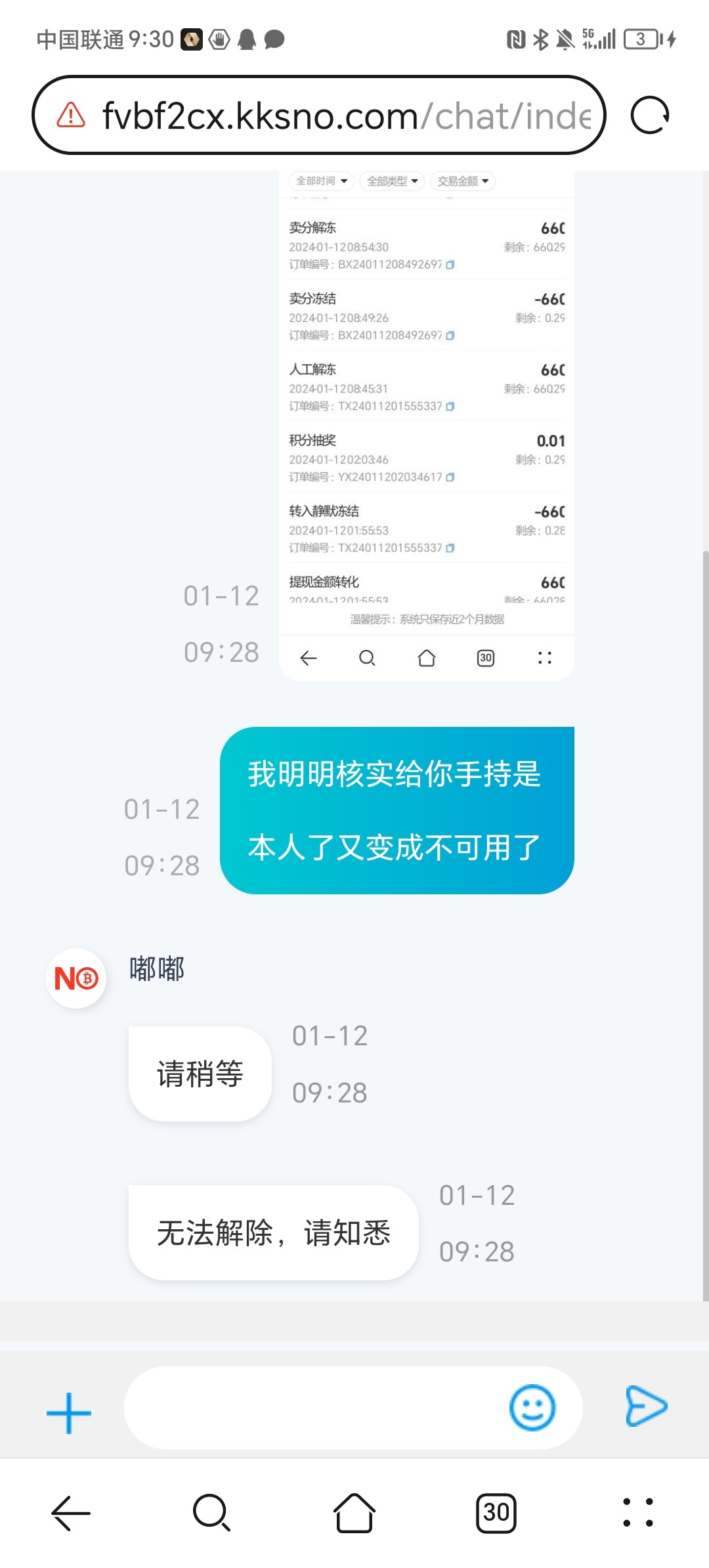Tap the 无法解除，请知悉 message bubble
709x1568 pixels.
pyautogui.click(x=273, y=1233)
